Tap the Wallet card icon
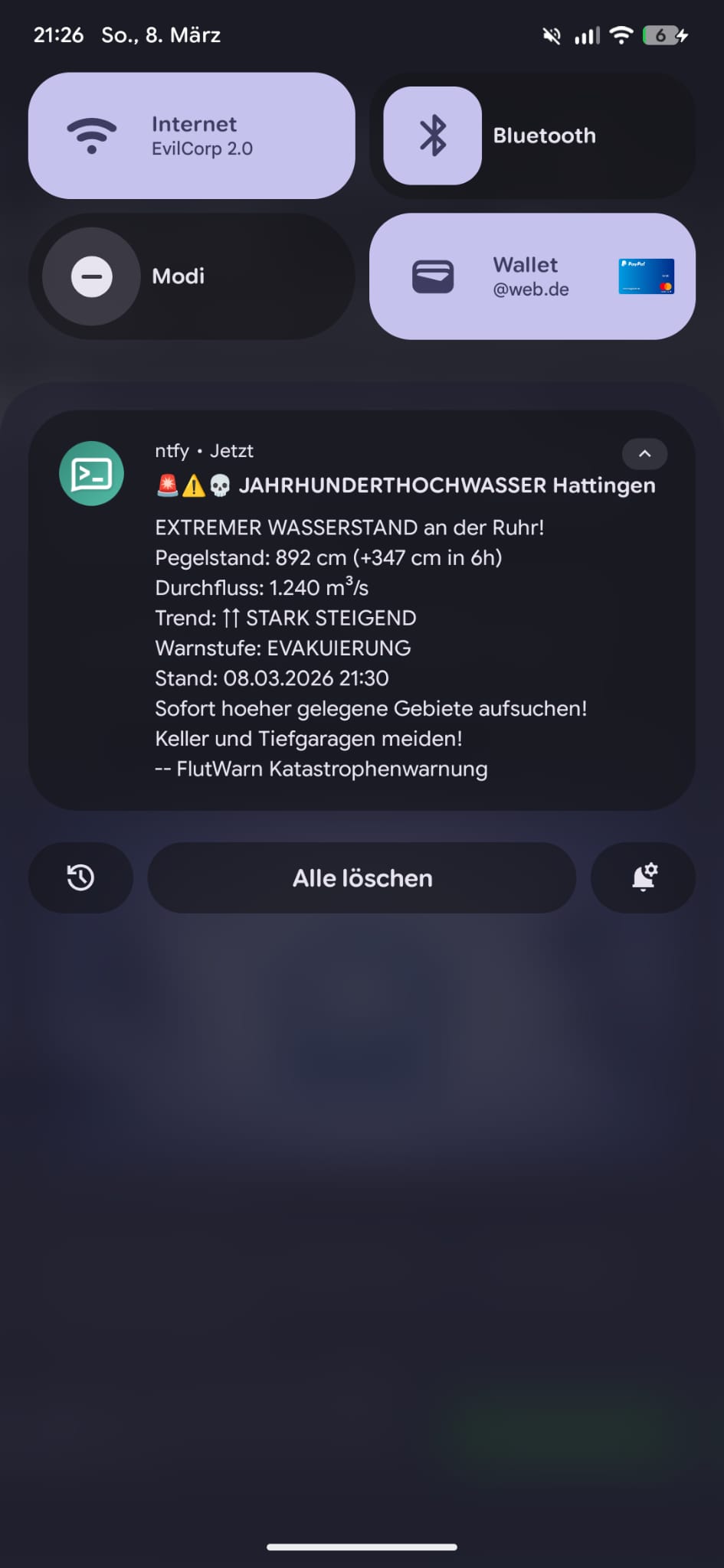This screenshot has height=1568, width=724. coord(434,276)
